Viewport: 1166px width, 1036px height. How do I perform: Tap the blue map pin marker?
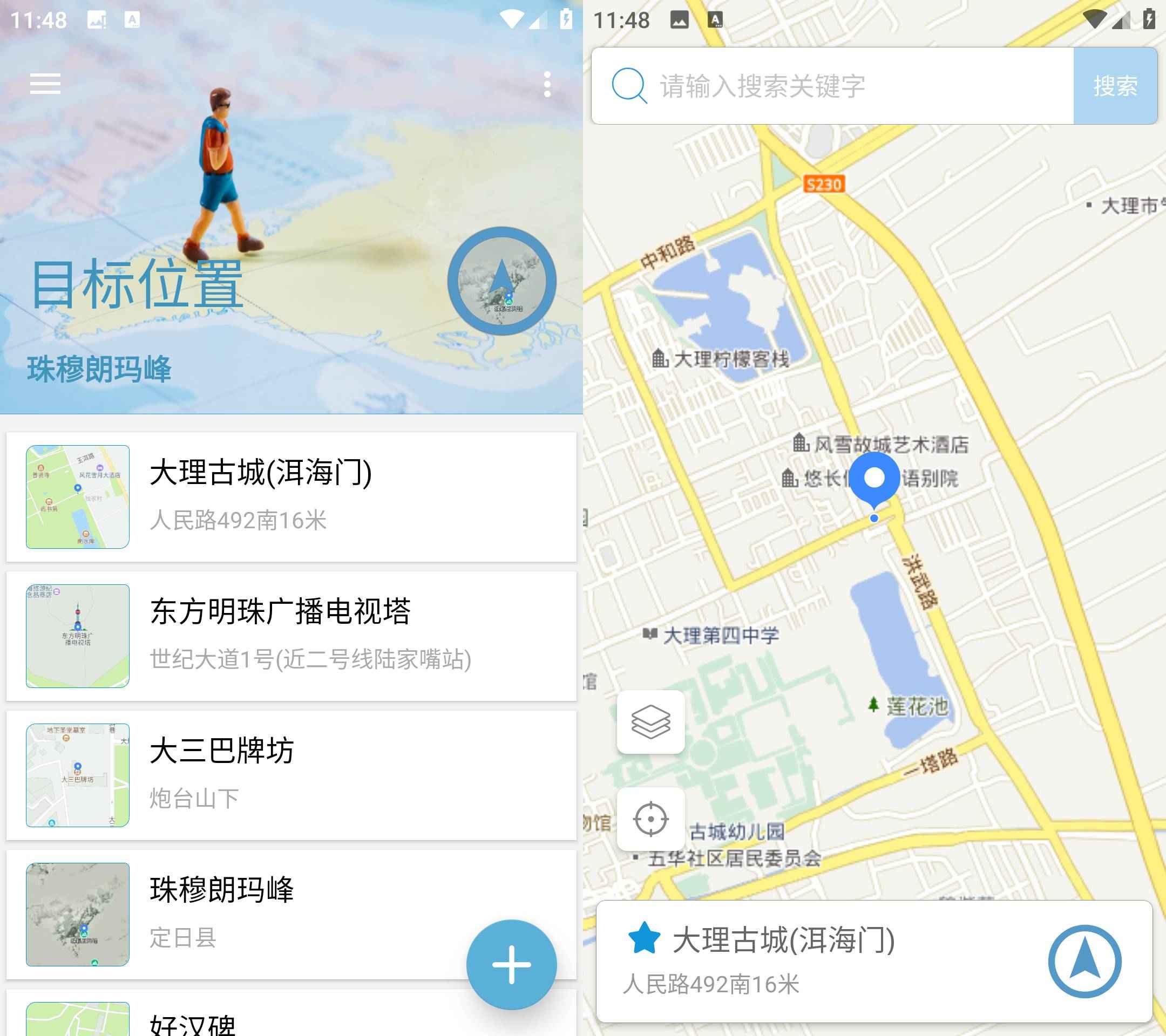point(874,479)
